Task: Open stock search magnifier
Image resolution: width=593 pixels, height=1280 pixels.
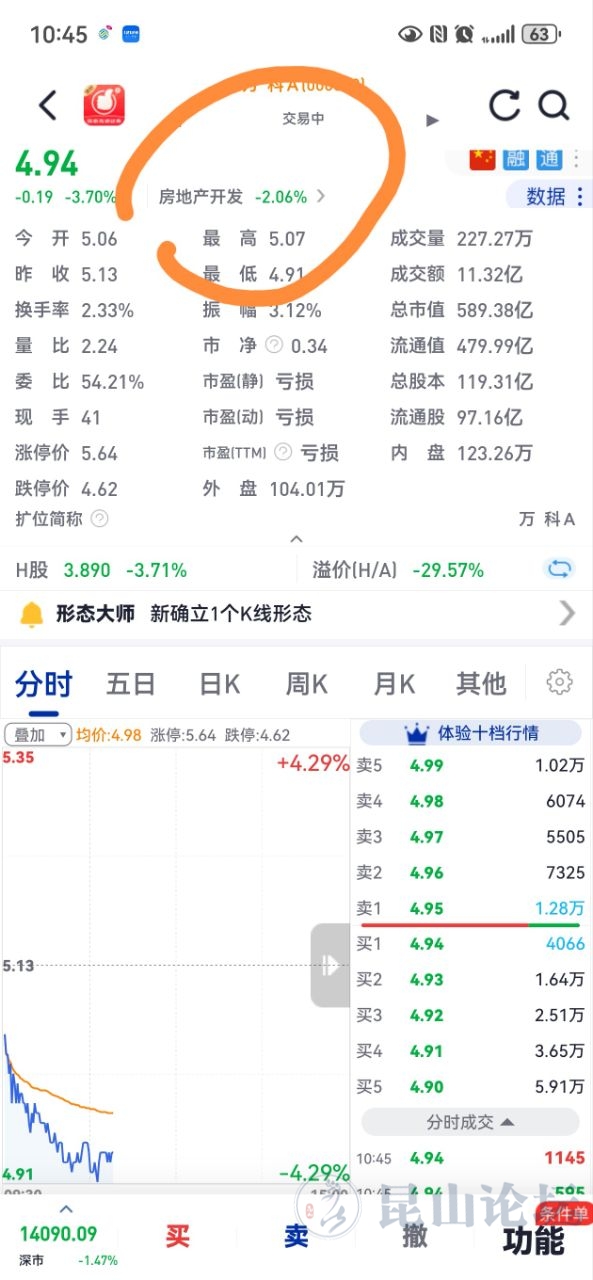Action: pyautogui.click(x=553, y=105)
